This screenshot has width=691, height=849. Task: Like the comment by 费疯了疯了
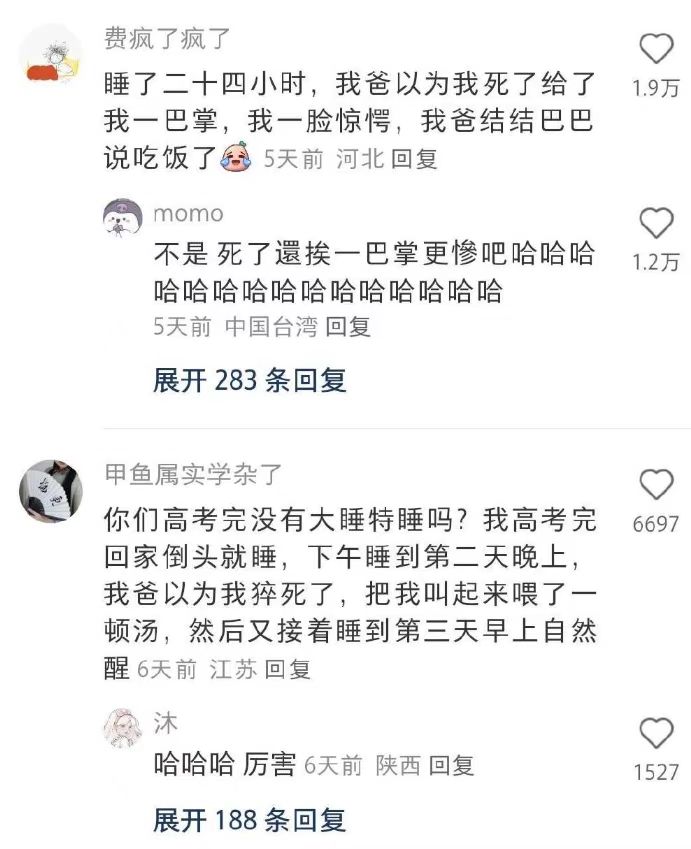point(656,49)
